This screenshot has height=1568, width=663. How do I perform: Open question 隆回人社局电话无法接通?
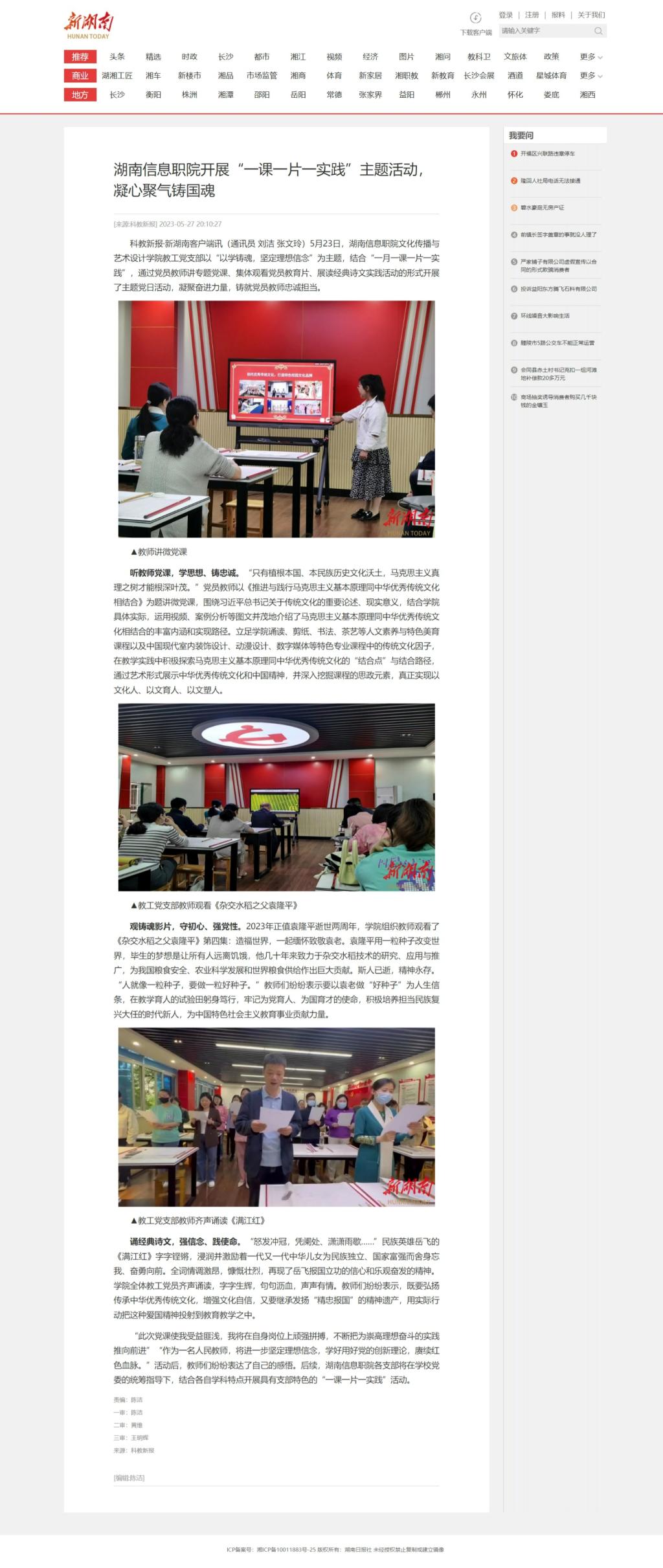coord(550,181)
